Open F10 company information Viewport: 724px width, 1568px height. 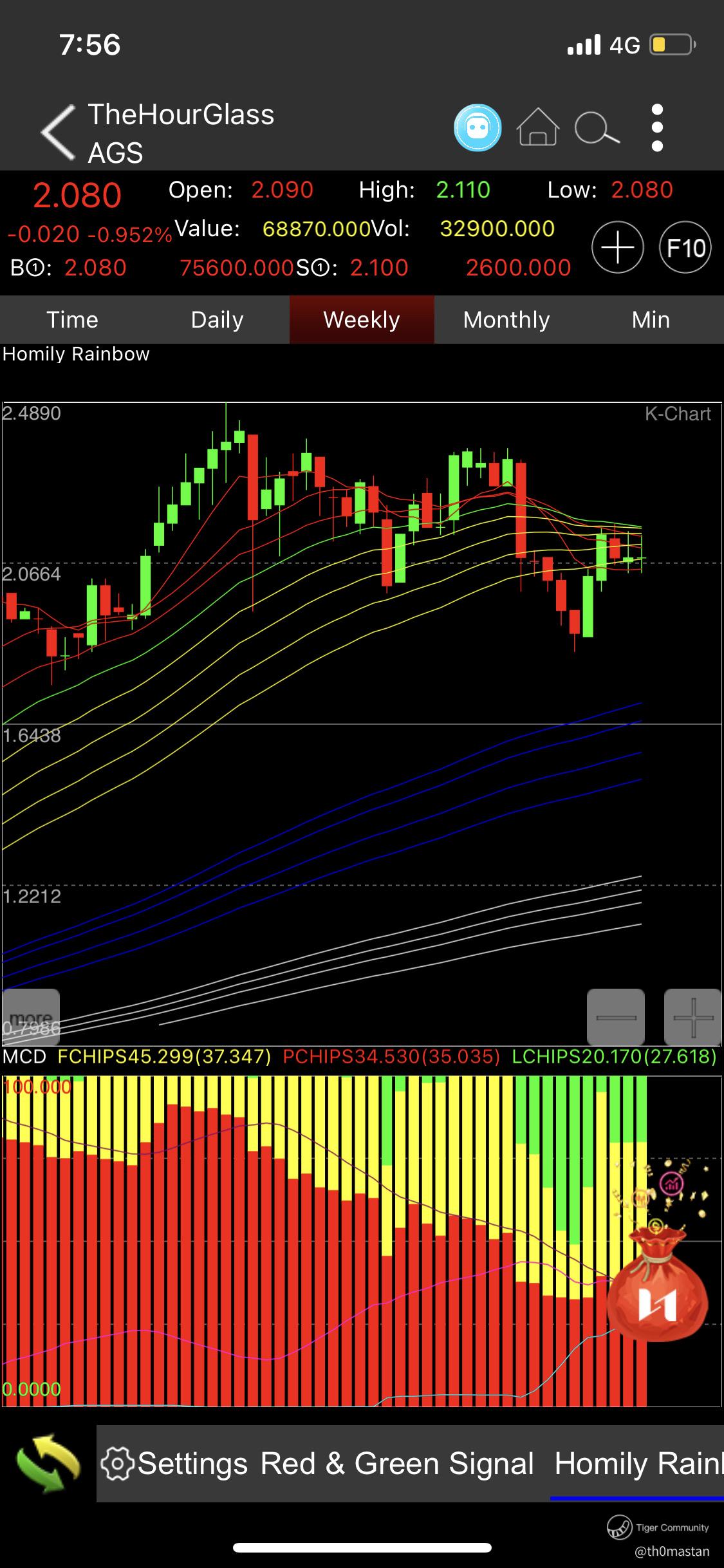point(685,248)
